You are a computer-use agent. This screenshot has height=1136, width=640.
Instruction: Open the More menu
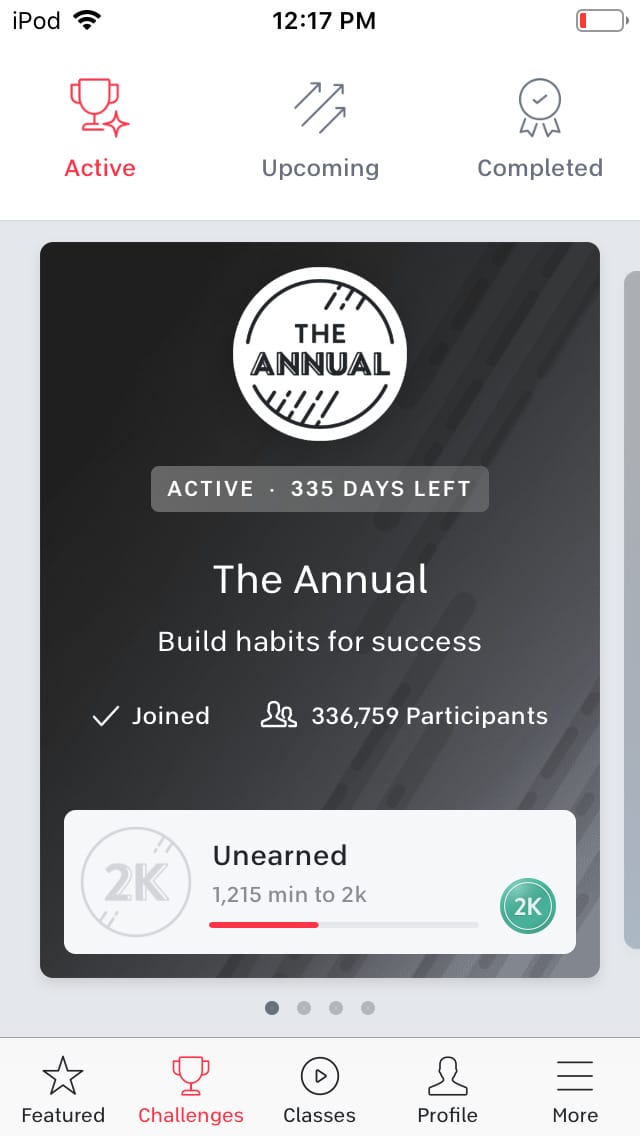575,1090
